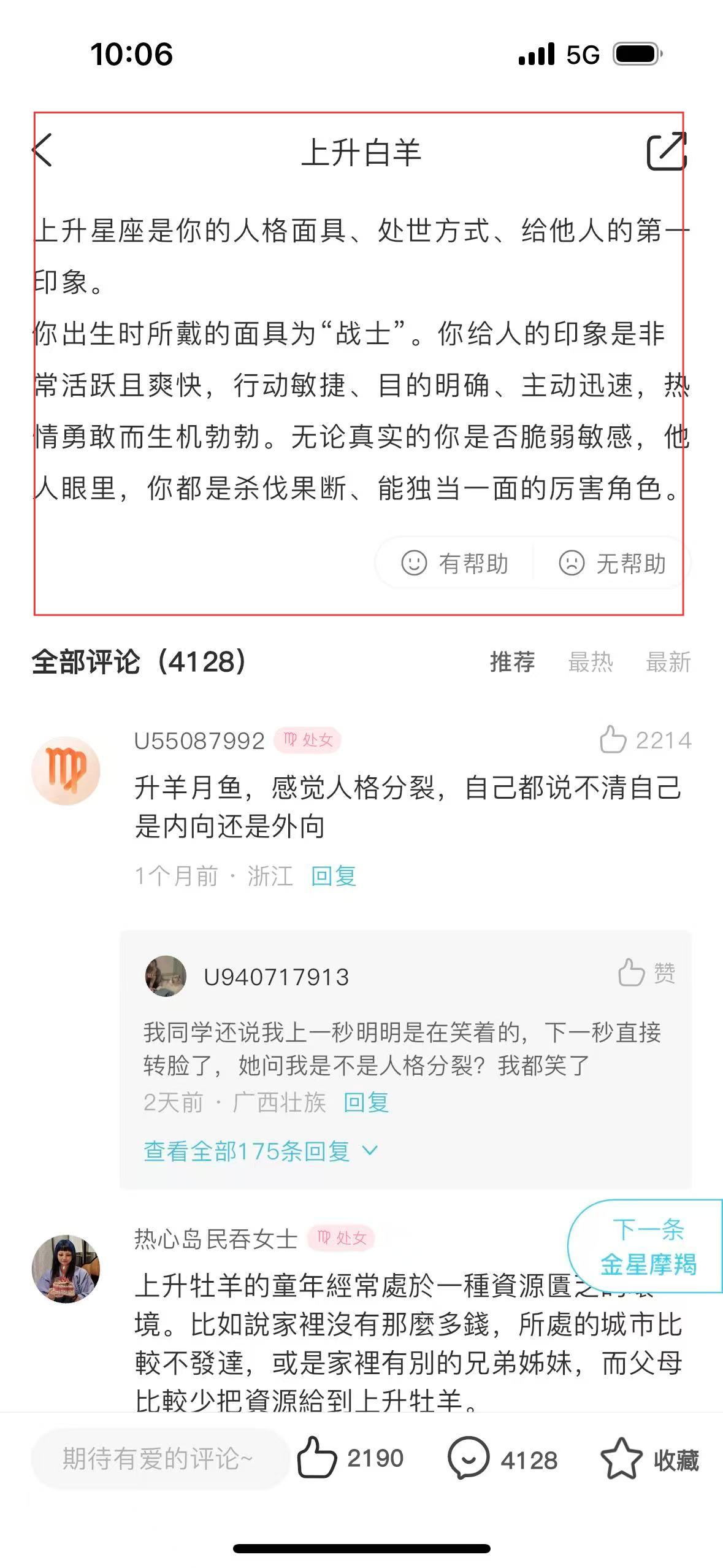Image resolution: width=723 pixels, height=1568 pixels.
Task: Tap the comment input field 期待有爱的评论
Action: coord(158,1459)
